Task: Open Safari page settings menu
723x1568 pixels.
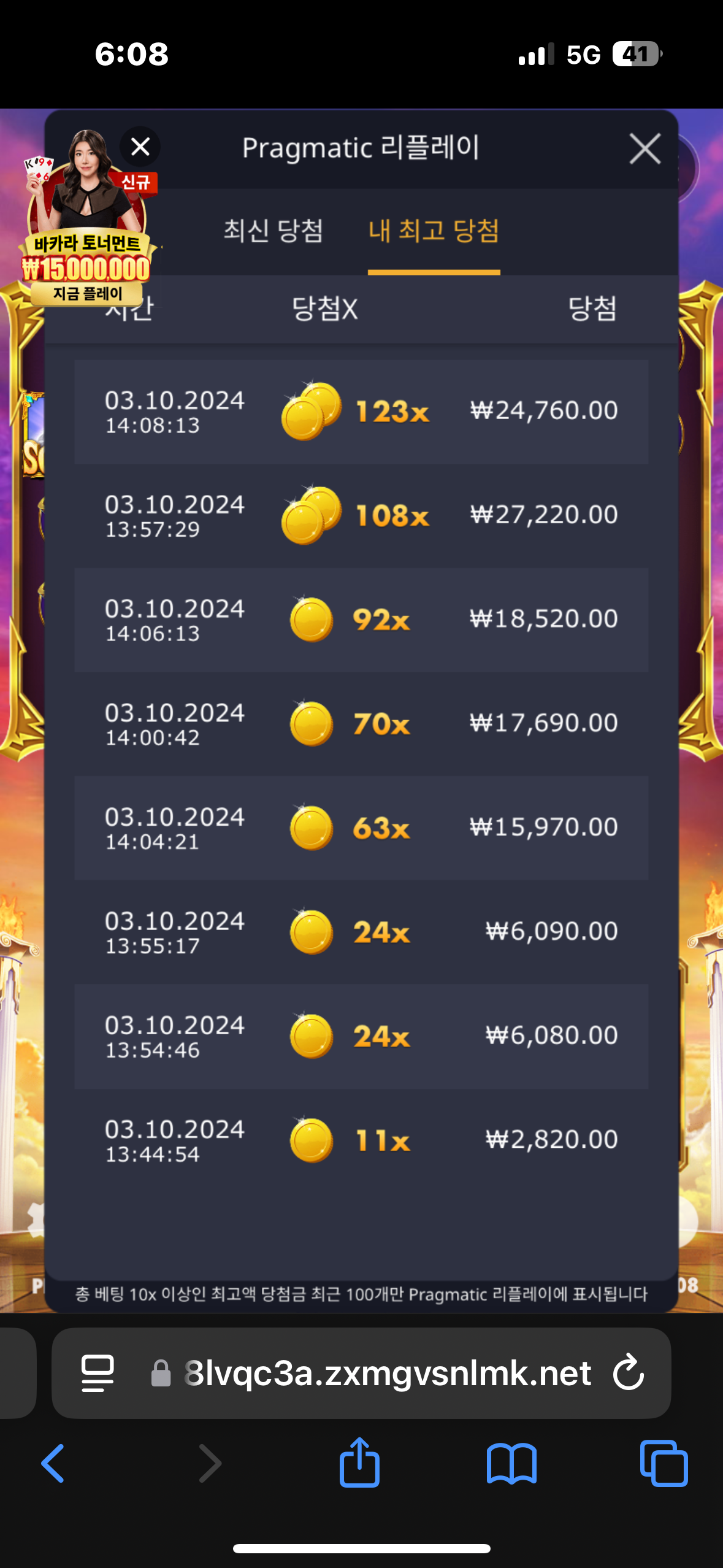Action: [98, 1373]
